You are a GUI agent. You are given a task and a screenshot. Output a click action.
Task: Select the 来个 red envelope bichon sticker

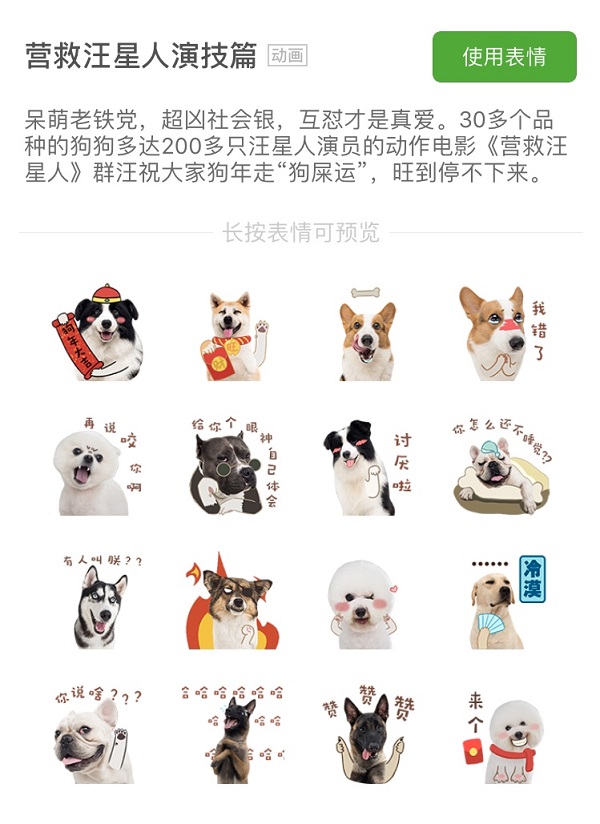pyautogui.click(x=501, y=734)
